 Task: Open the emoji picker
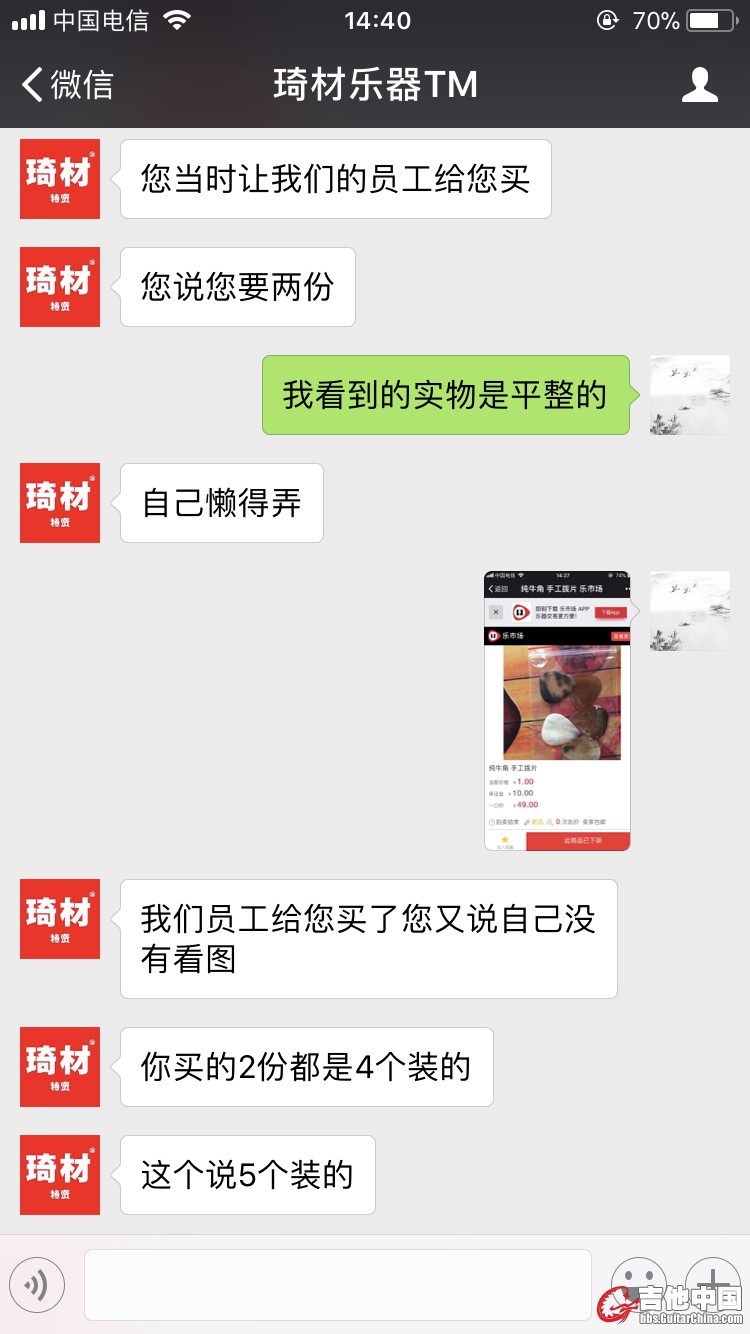638,1283
